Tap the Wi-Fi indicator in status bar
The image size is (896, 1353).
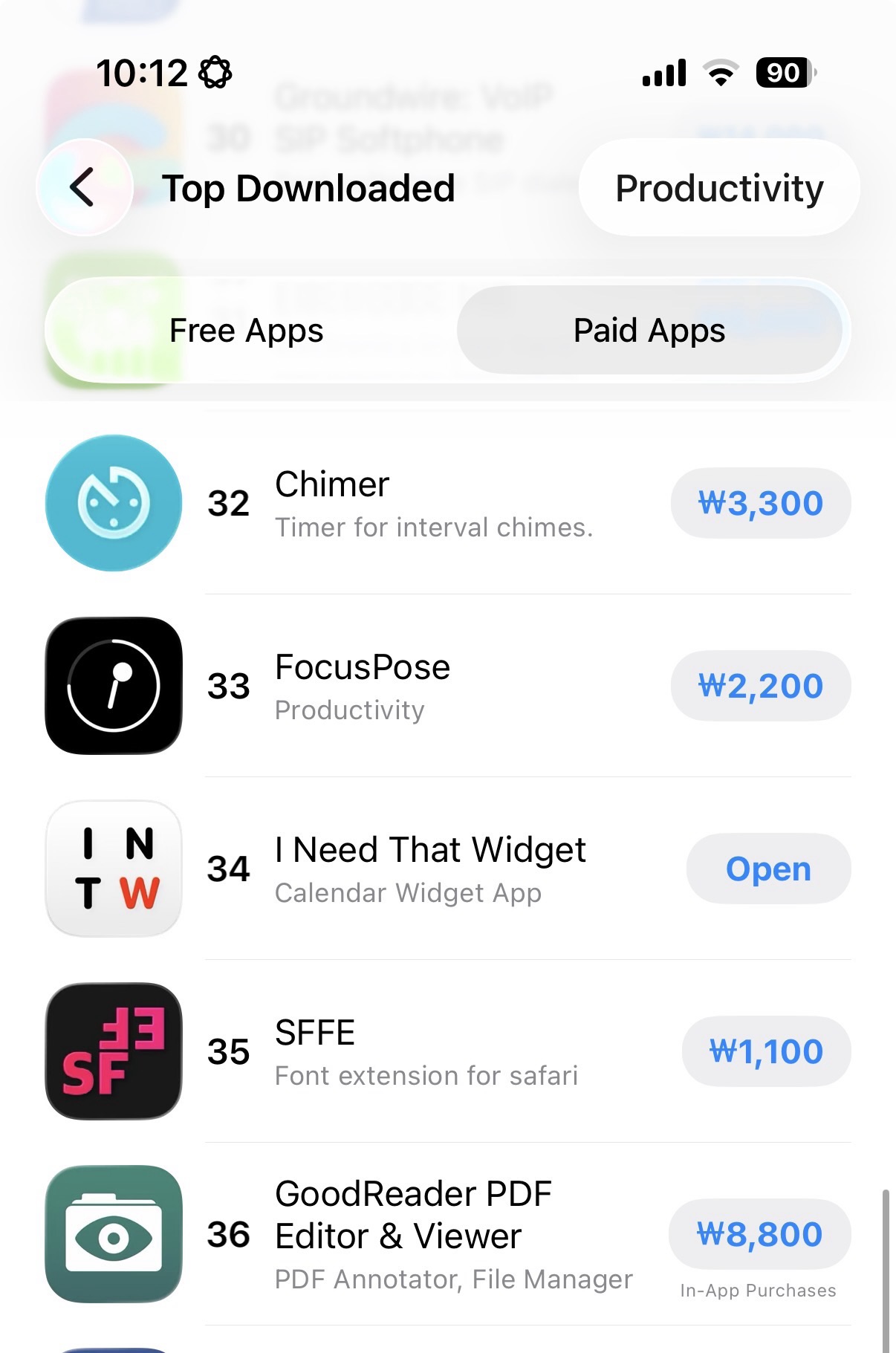(x=719, y=72)
